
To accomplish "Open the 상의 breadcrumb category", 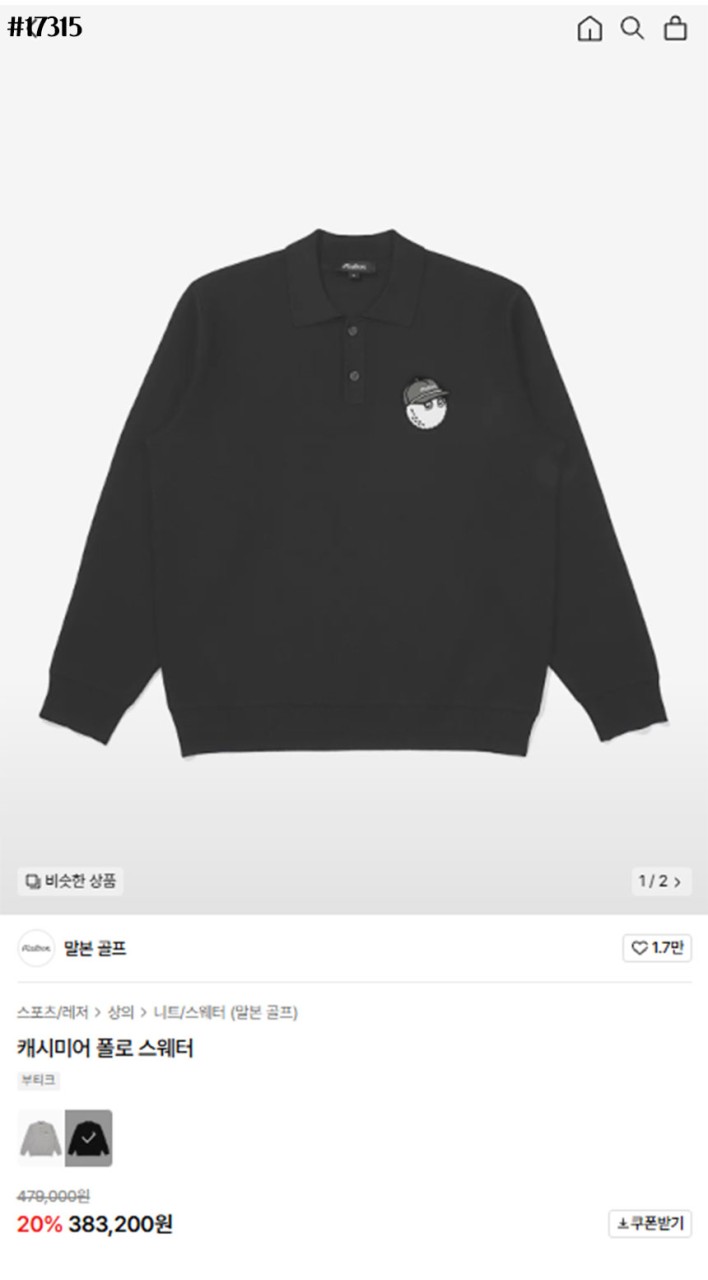I will (122, 1012).
